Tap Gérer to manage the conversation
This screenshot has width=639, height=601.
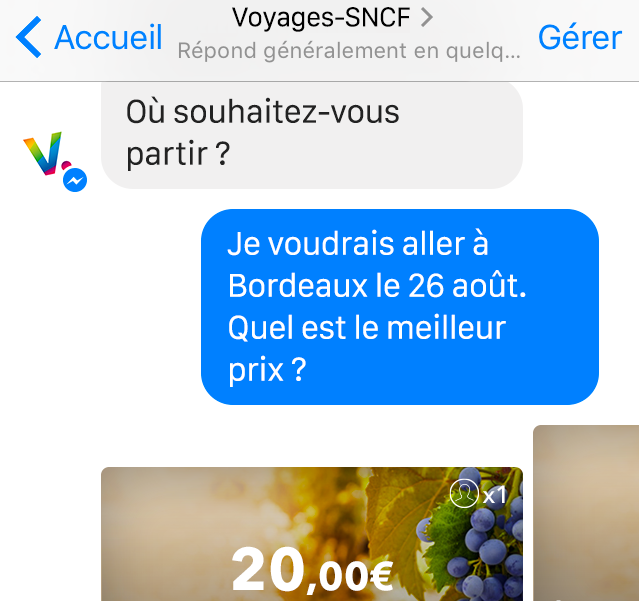click(579, 37)
